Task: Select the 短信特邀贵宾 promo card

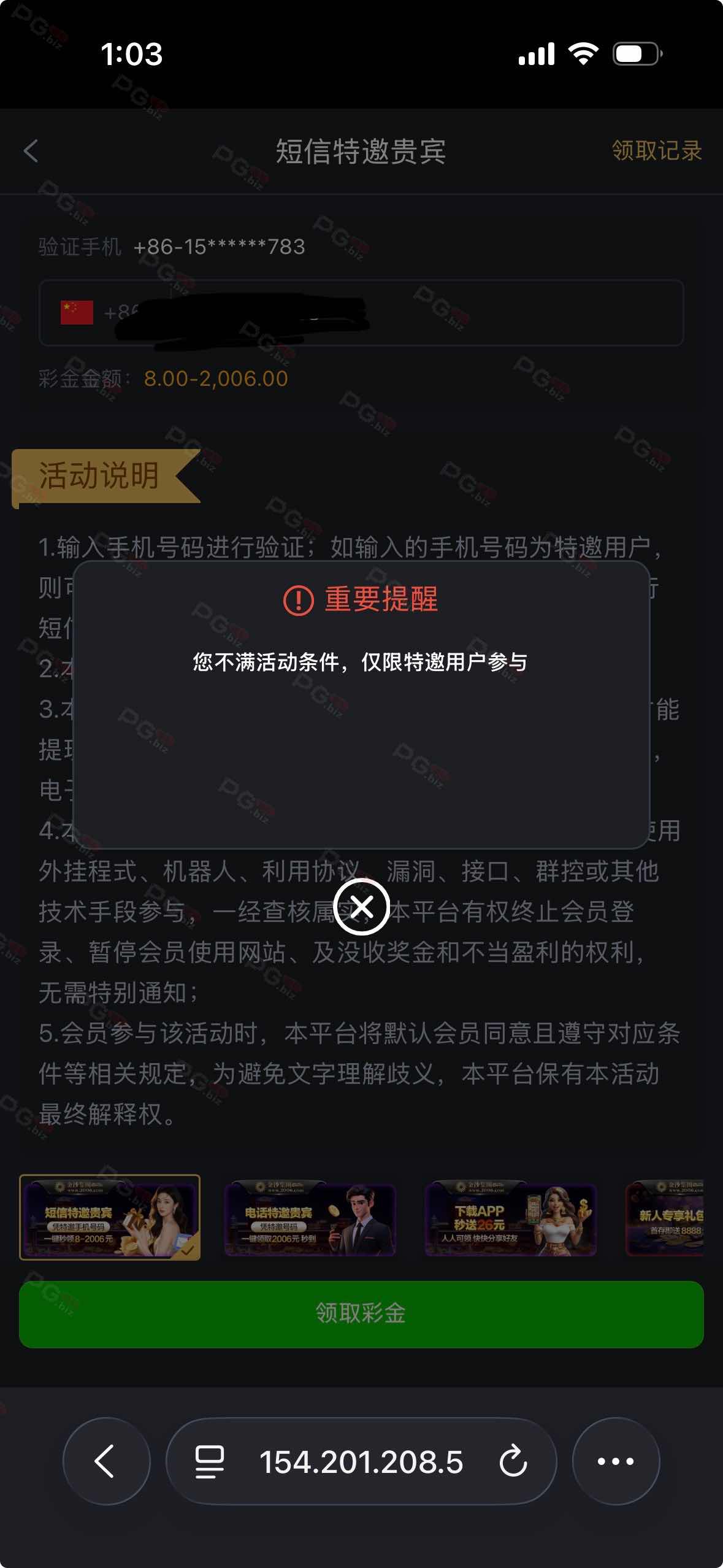Action: tap(110, 1218)
